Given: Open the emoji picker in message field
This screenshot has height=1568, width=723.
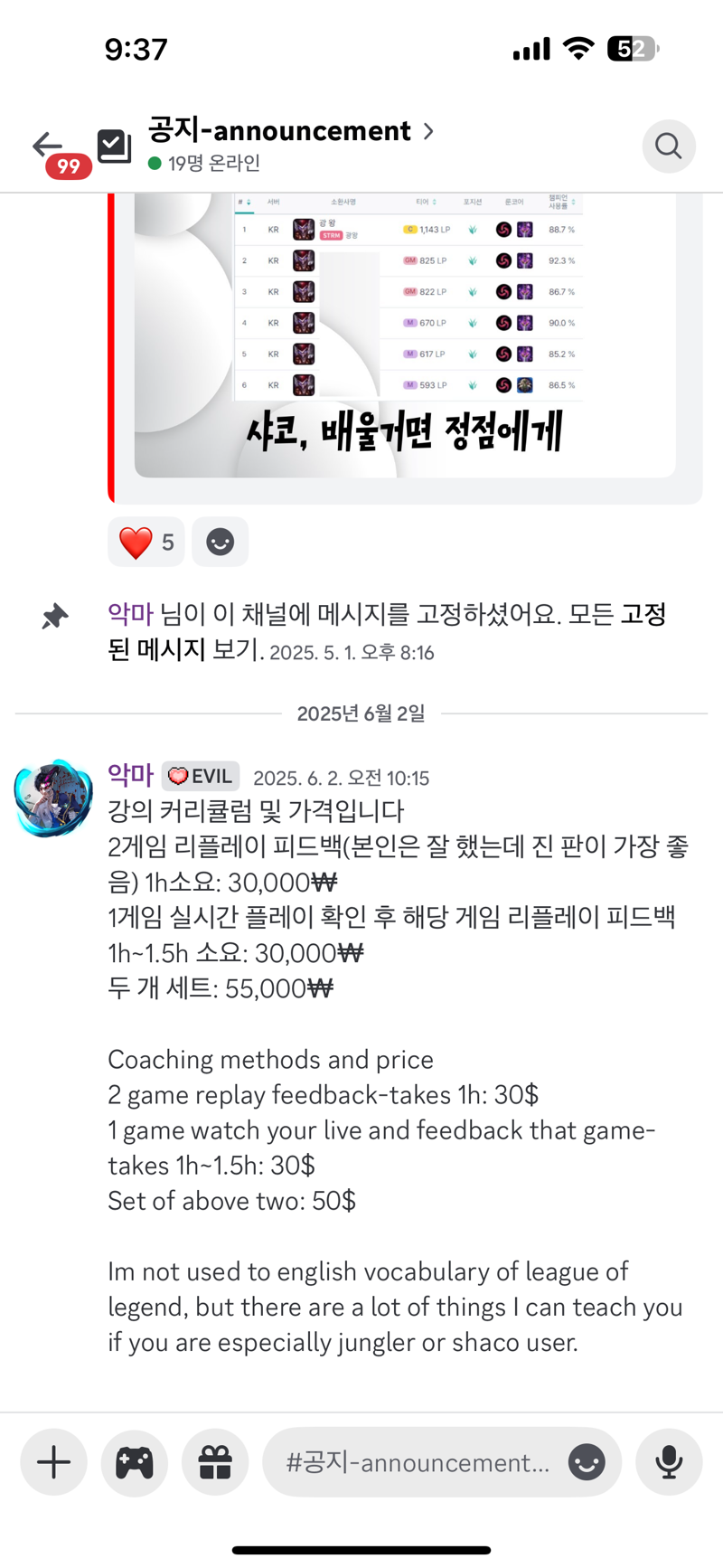Looking at the screenshot, I should pos(587,1462).
